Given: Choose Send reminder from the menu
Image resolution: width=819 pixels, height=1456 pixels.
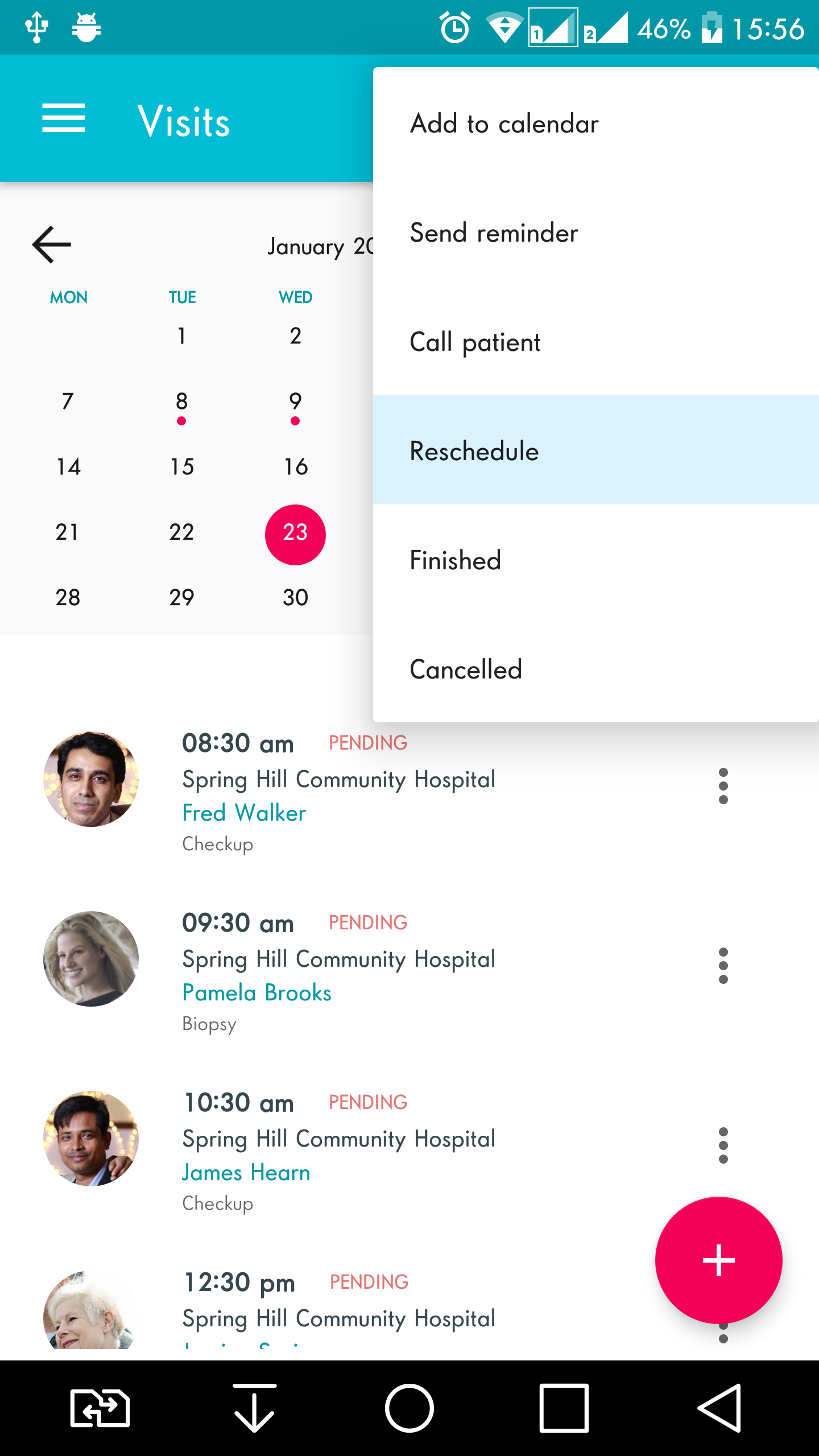Looking at the screenshot, I should pos(595,232).
